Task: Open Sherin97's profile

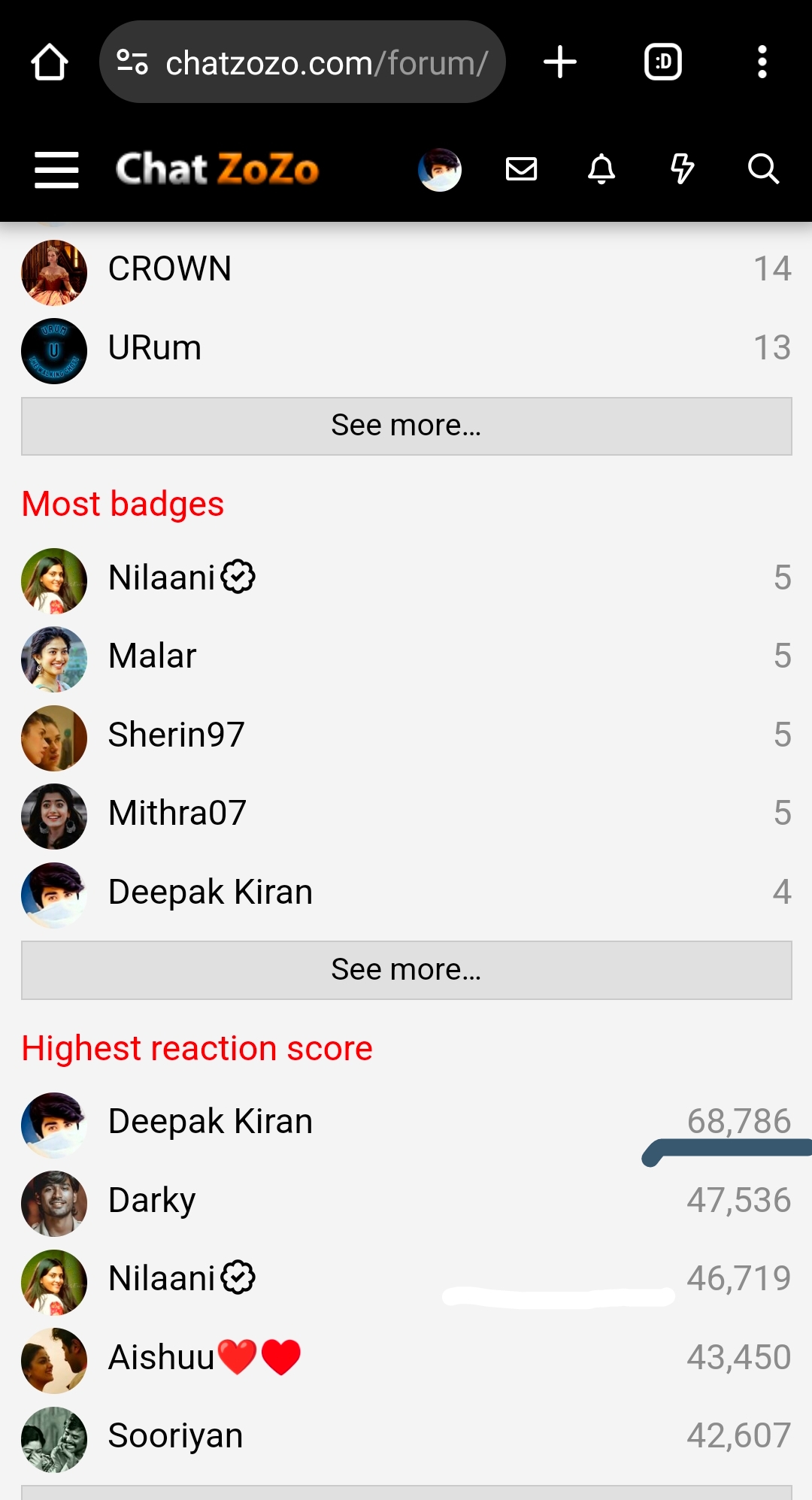Action: [x=177, y=735]
